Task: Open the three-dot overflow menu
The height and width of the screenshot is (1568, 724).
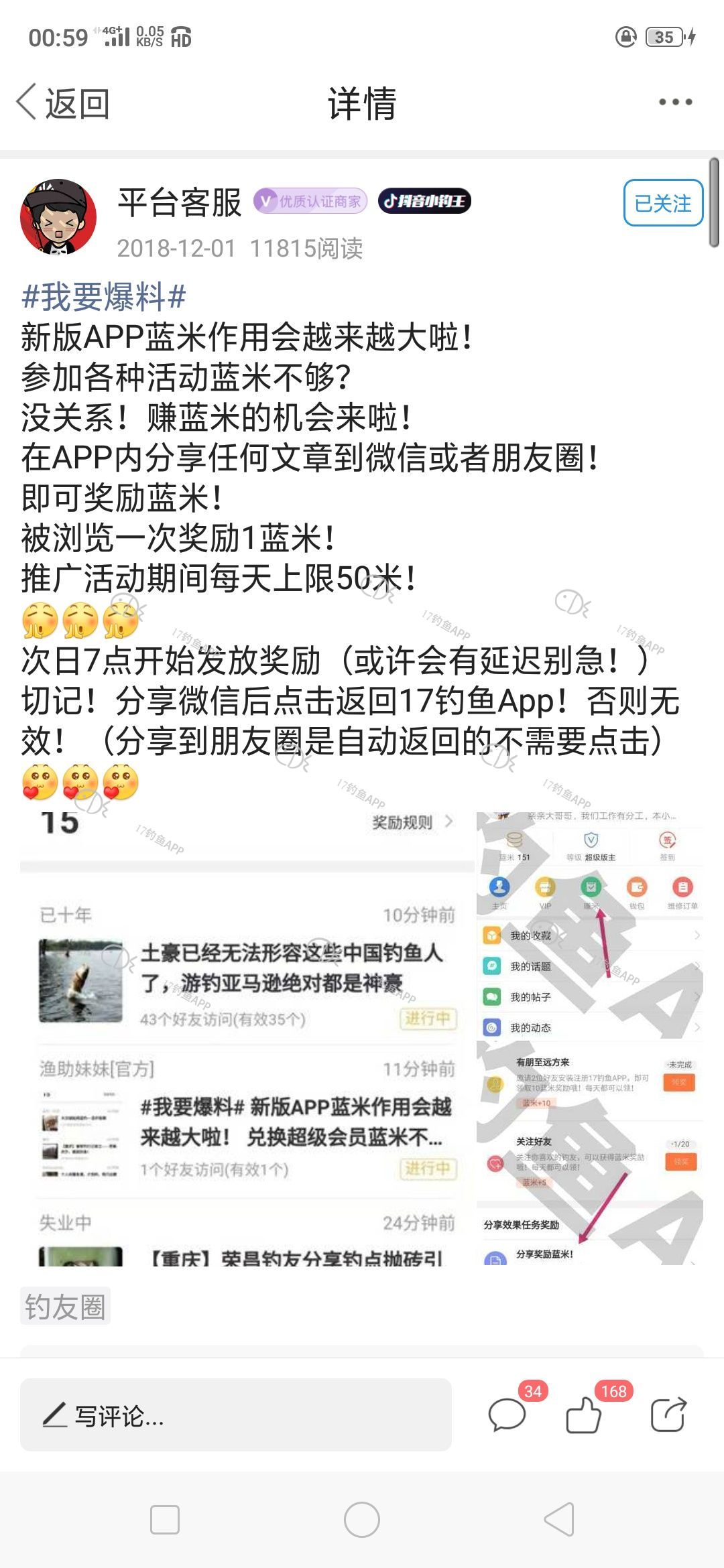Action: click(675, 103)
